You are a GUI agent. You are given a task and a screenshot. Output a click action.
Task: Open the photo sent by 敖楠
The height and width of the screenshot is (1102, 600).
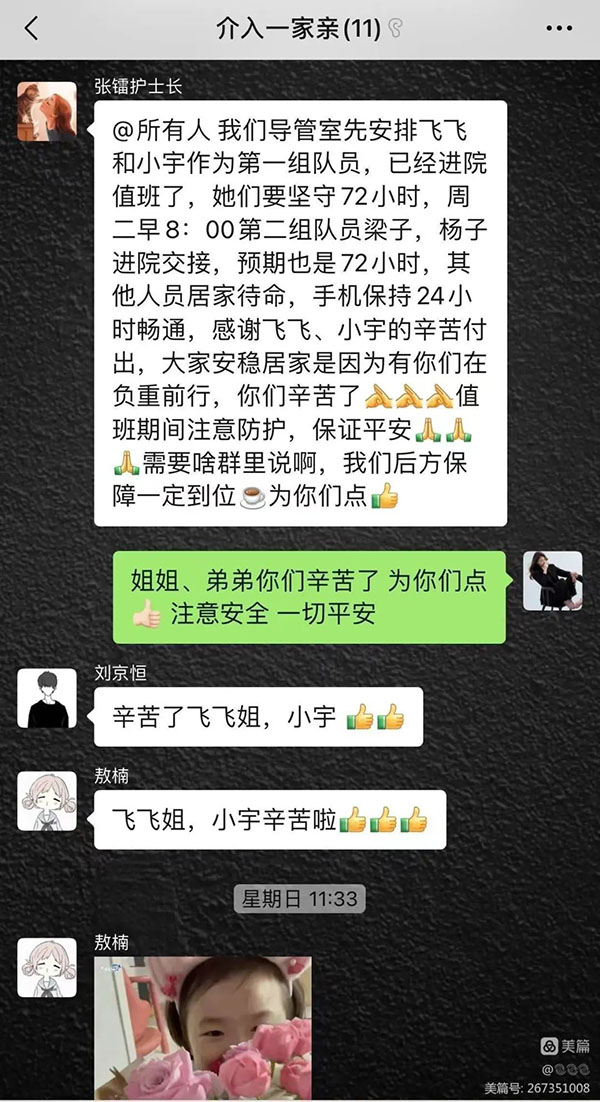tap(203, 1027)
